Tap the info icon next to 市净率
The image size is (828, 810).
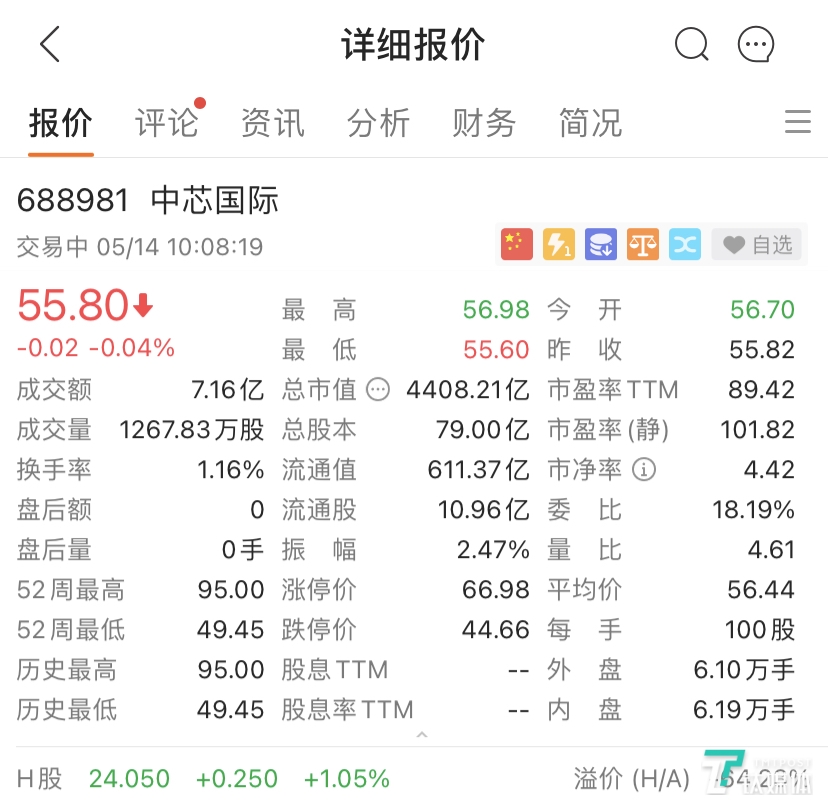tap(644, 469)
